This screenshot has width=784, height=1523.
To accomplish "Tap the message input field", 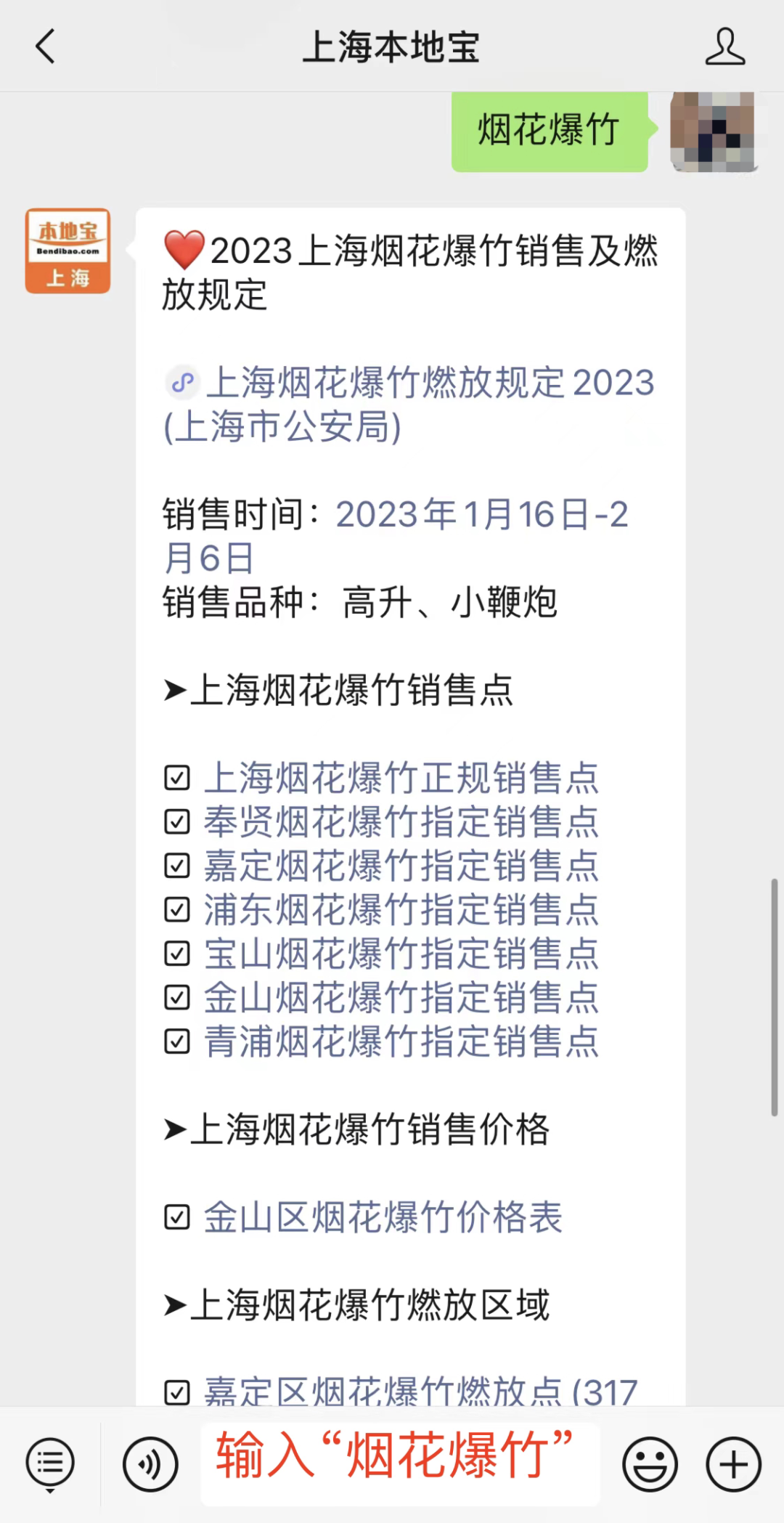I will tap(400, 1464).
